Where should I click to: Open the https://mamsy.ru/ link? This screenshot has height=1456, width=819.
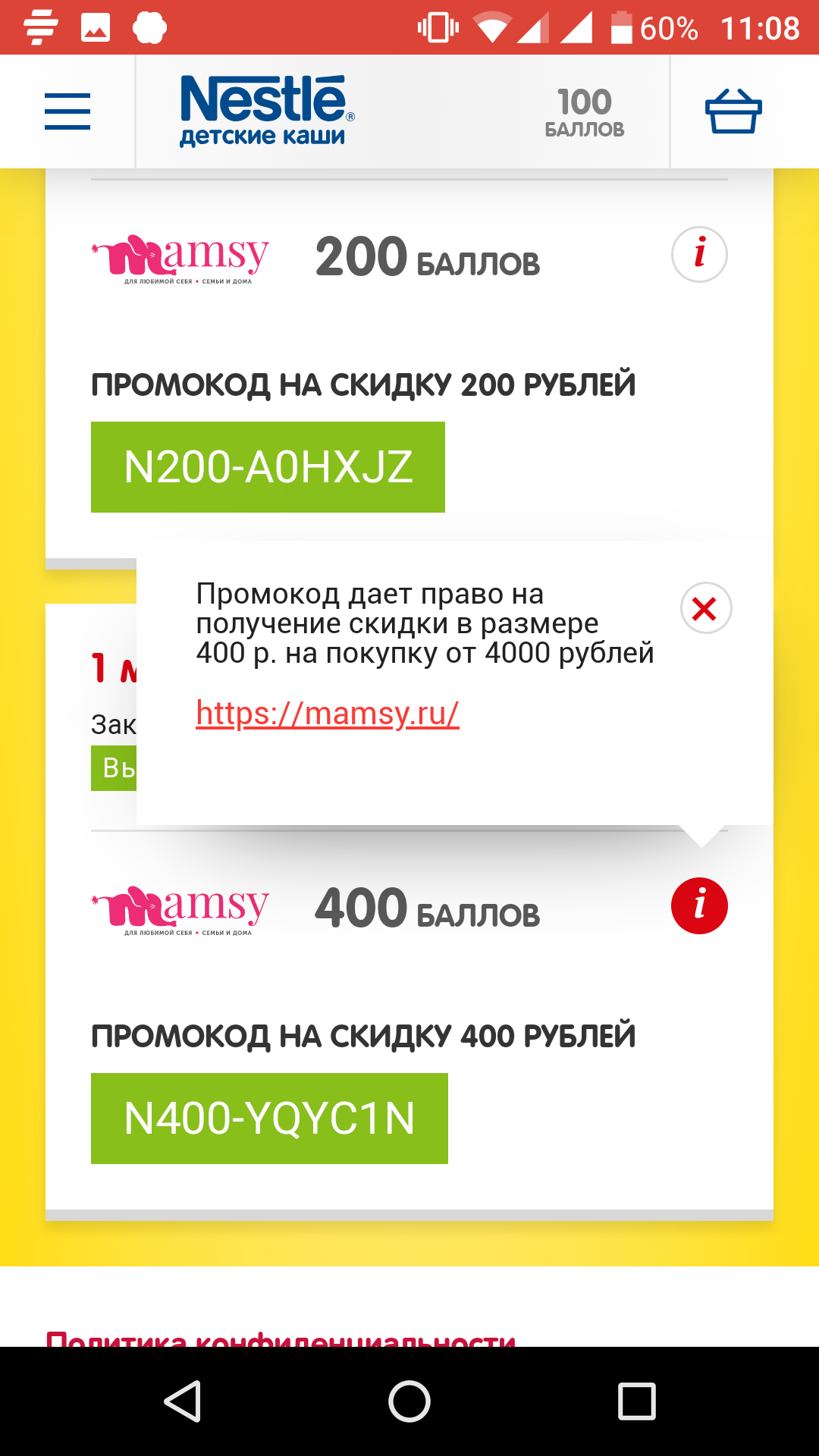click(x=327, y=714)
